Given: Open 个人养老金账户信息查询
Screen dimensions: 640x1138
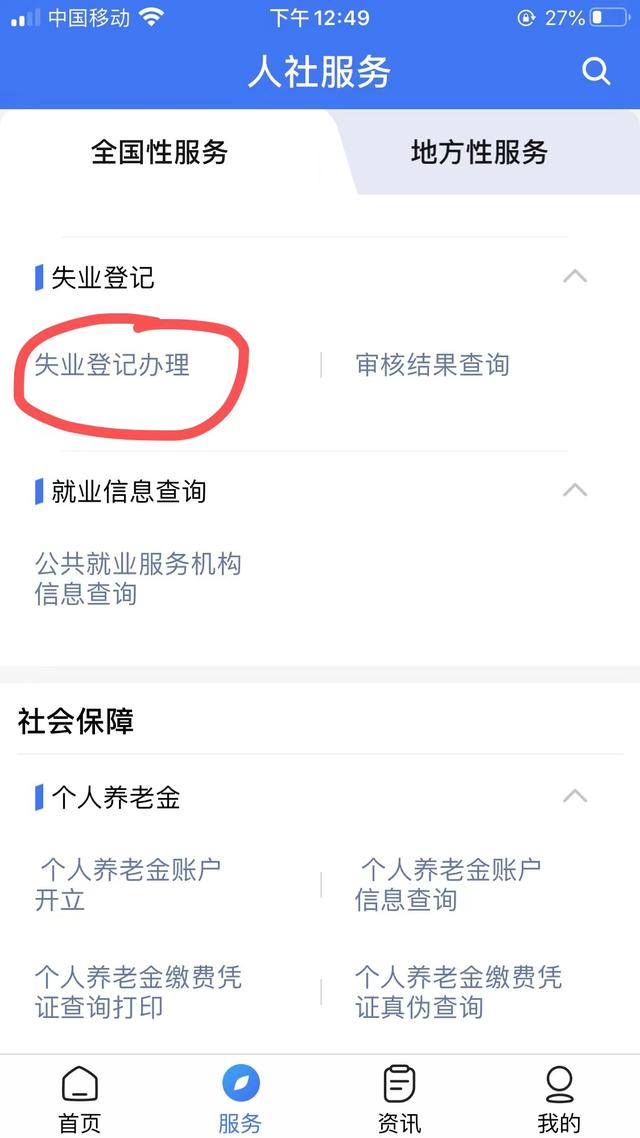Looking at the screenshot, I should point(448,885).
